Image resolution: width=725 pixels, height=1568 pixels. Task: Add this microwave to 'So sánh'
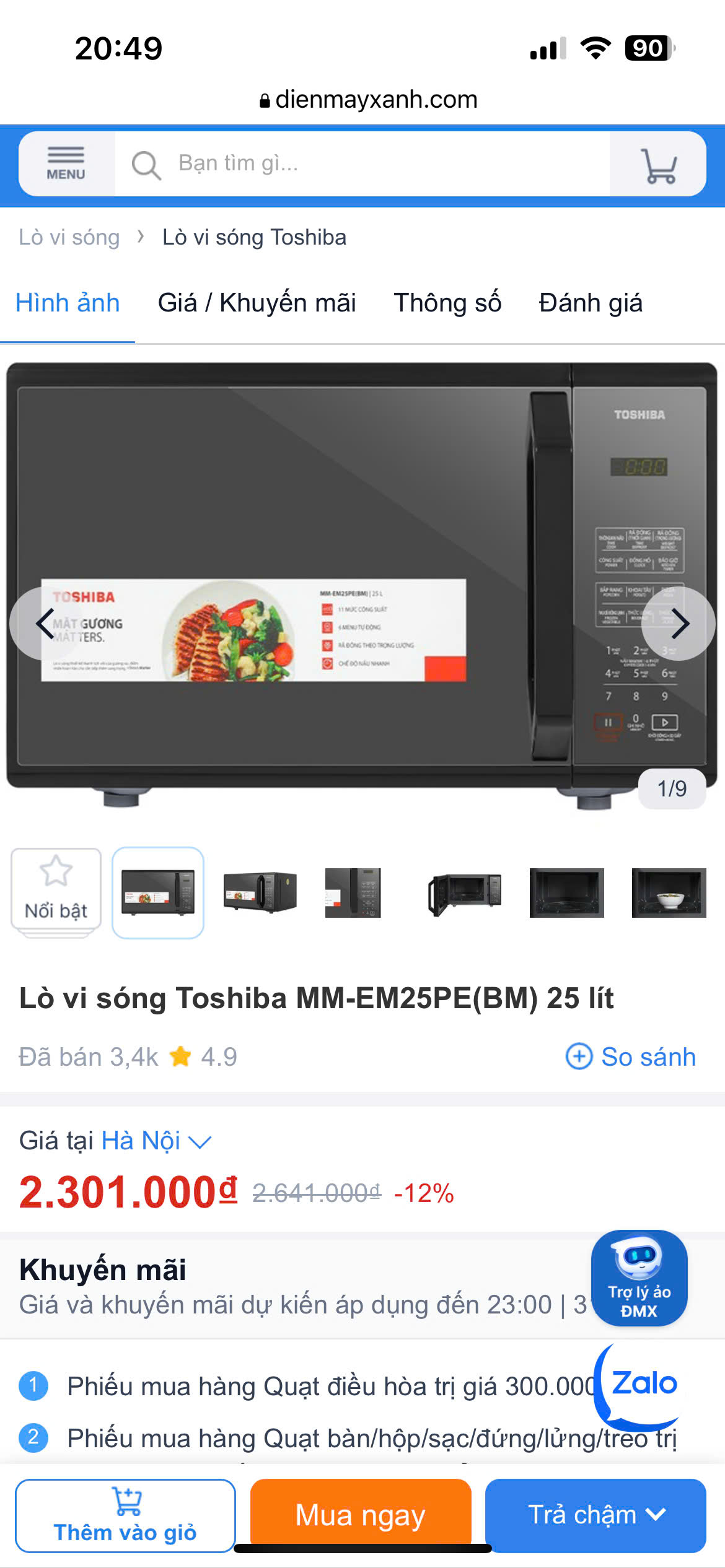(x=631, y=1056)
